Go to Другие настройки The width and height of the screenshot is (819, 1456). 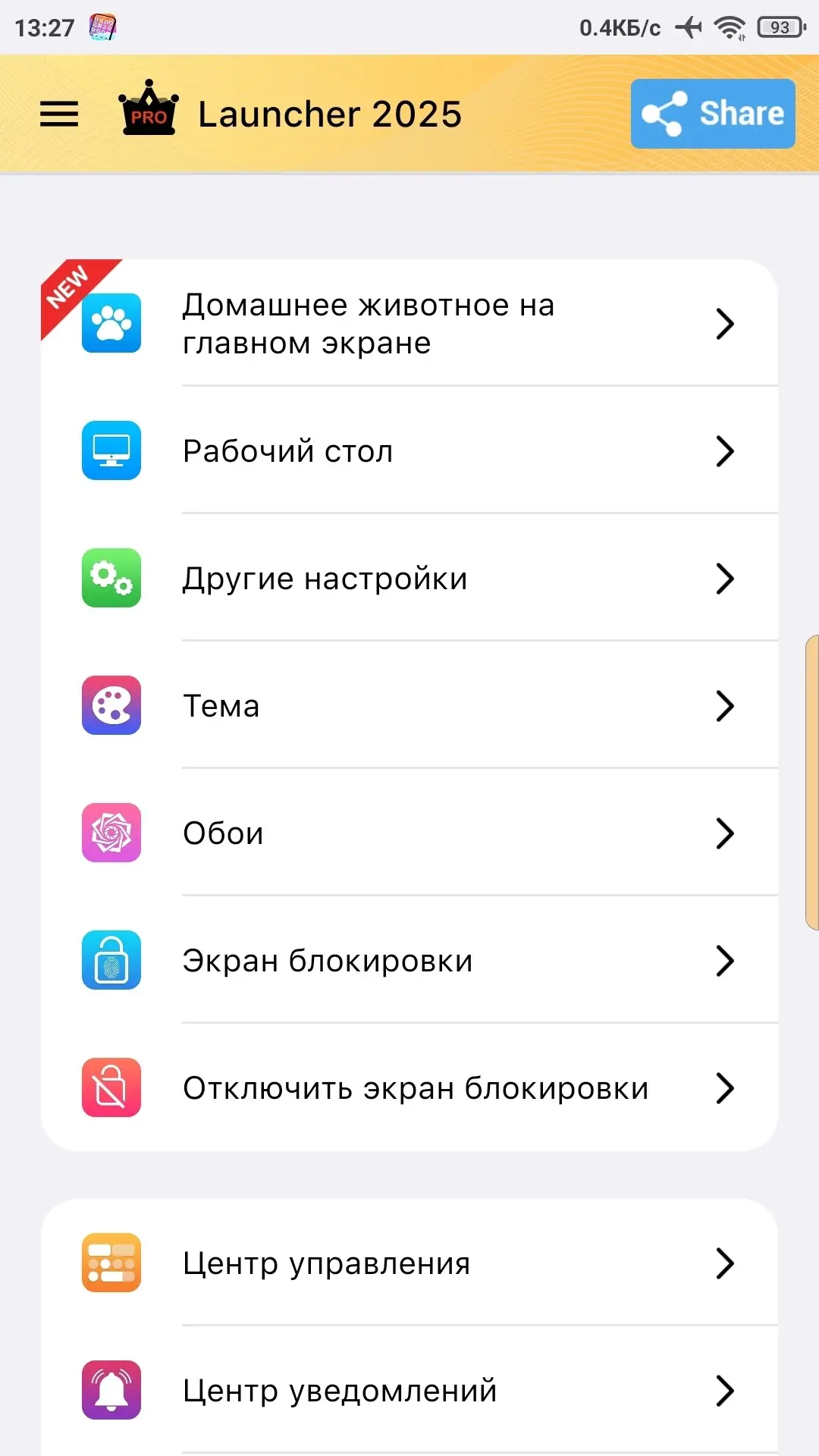point(409,579)
